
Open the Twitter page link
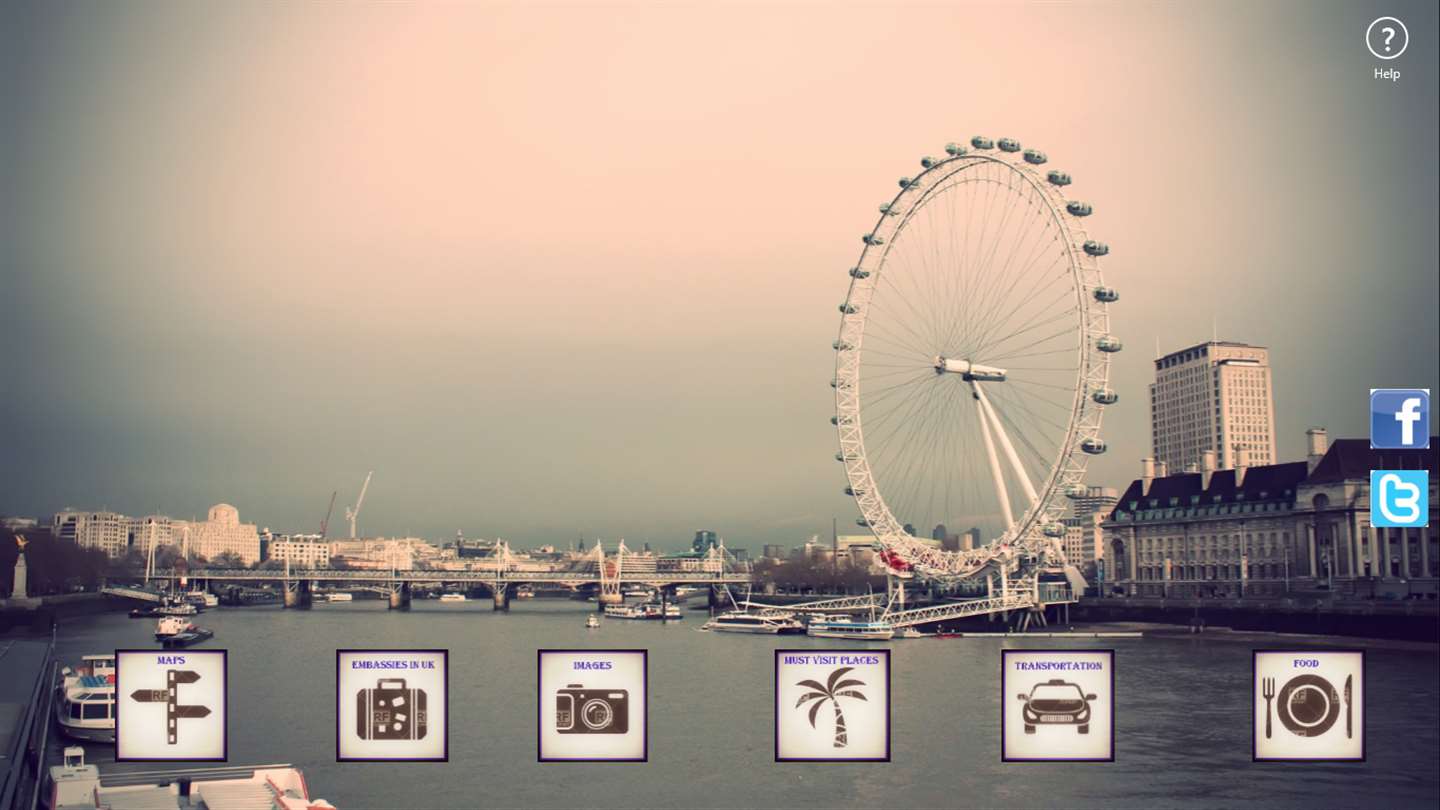(x=1399, y=498)
